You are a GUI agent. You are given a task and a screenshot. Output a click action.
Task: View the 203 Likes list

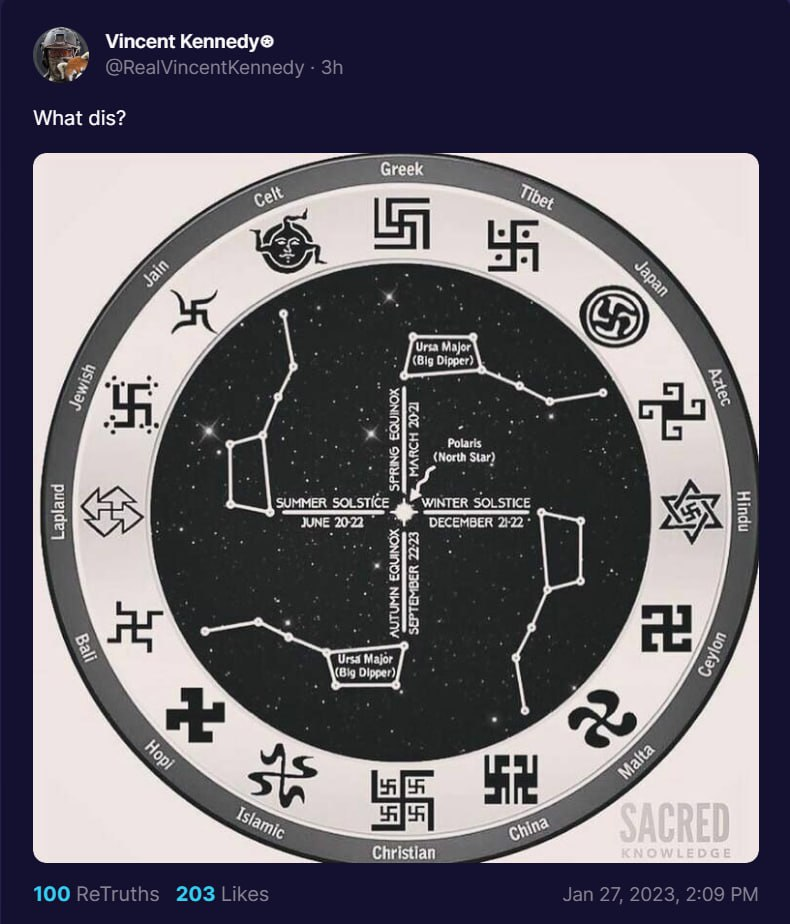[x=222, y=893]
